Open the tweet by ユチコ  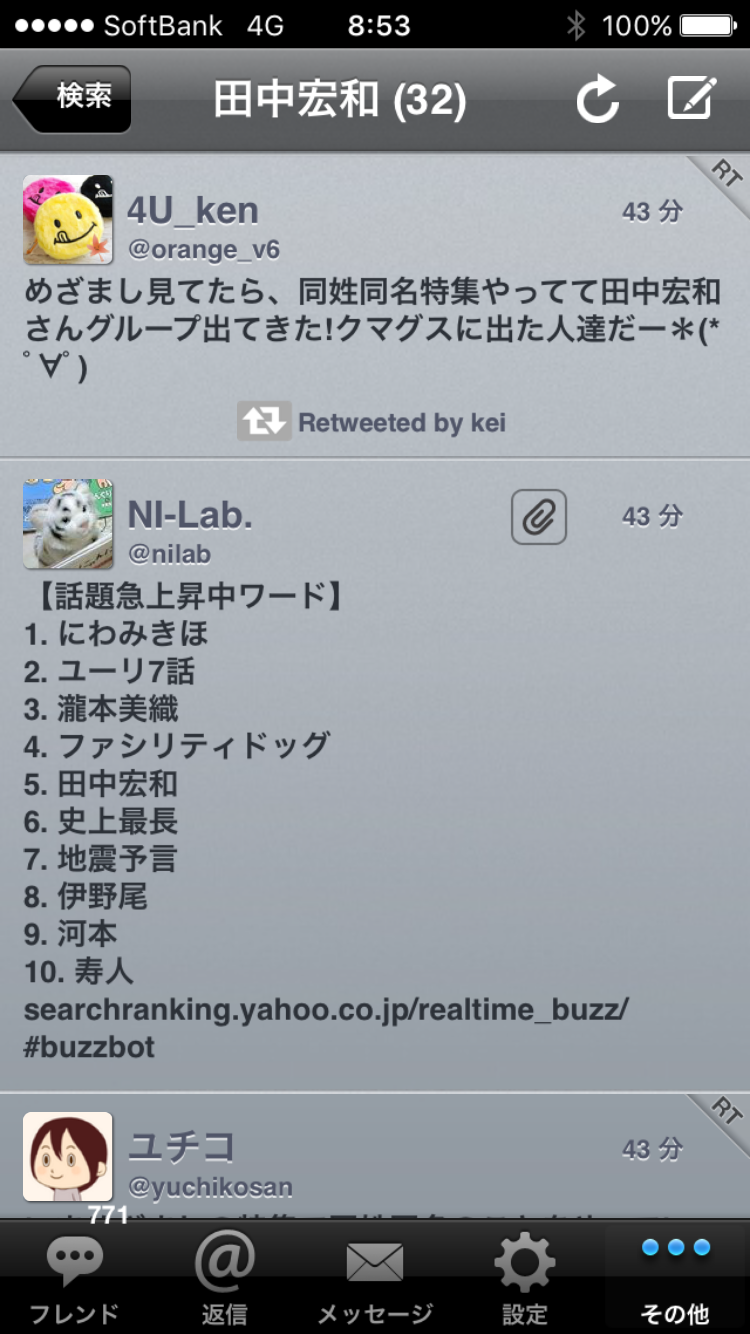tap(375, 1156)
